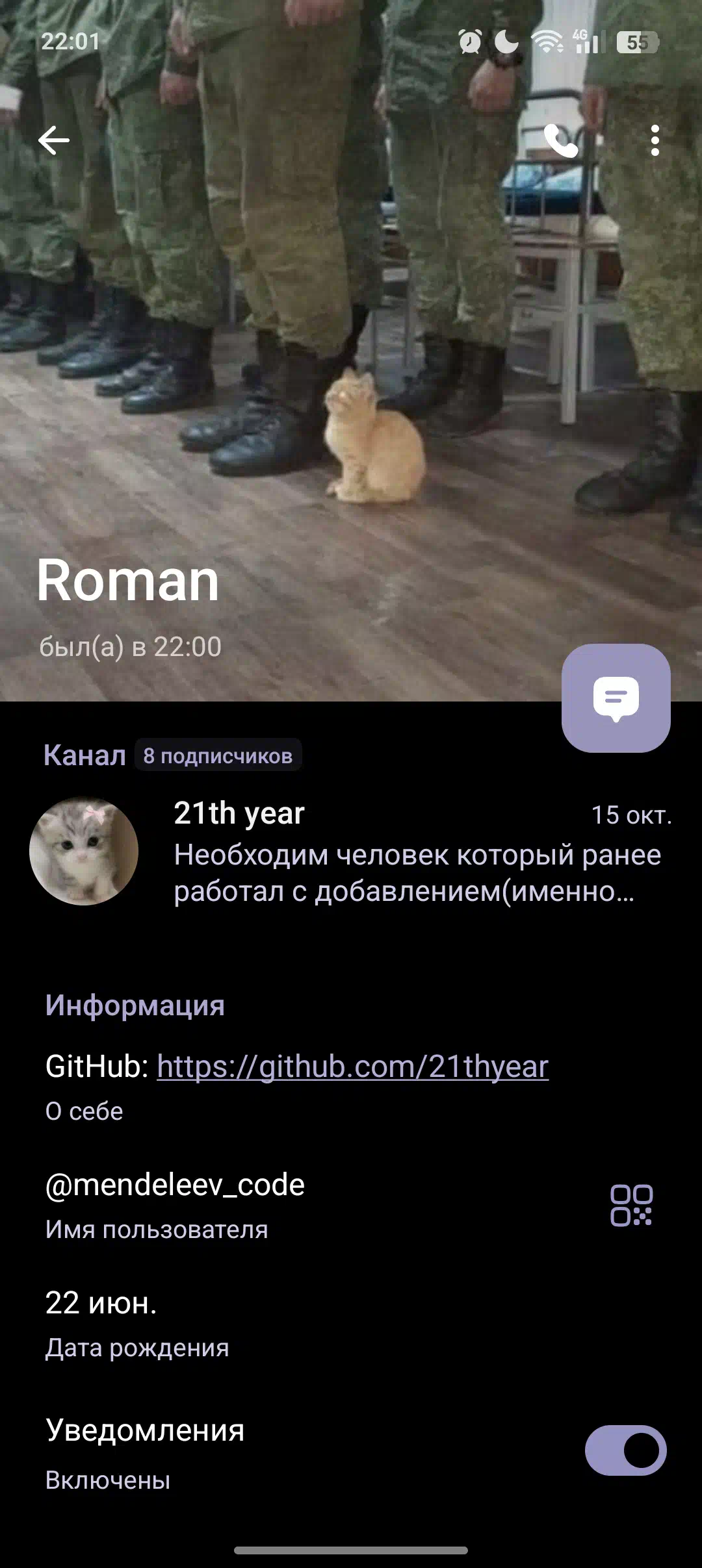Image resolution: width=702 pixels, height=1568 pixels.
Task: Open the chat via the message button
Action: tap(616, 698)
